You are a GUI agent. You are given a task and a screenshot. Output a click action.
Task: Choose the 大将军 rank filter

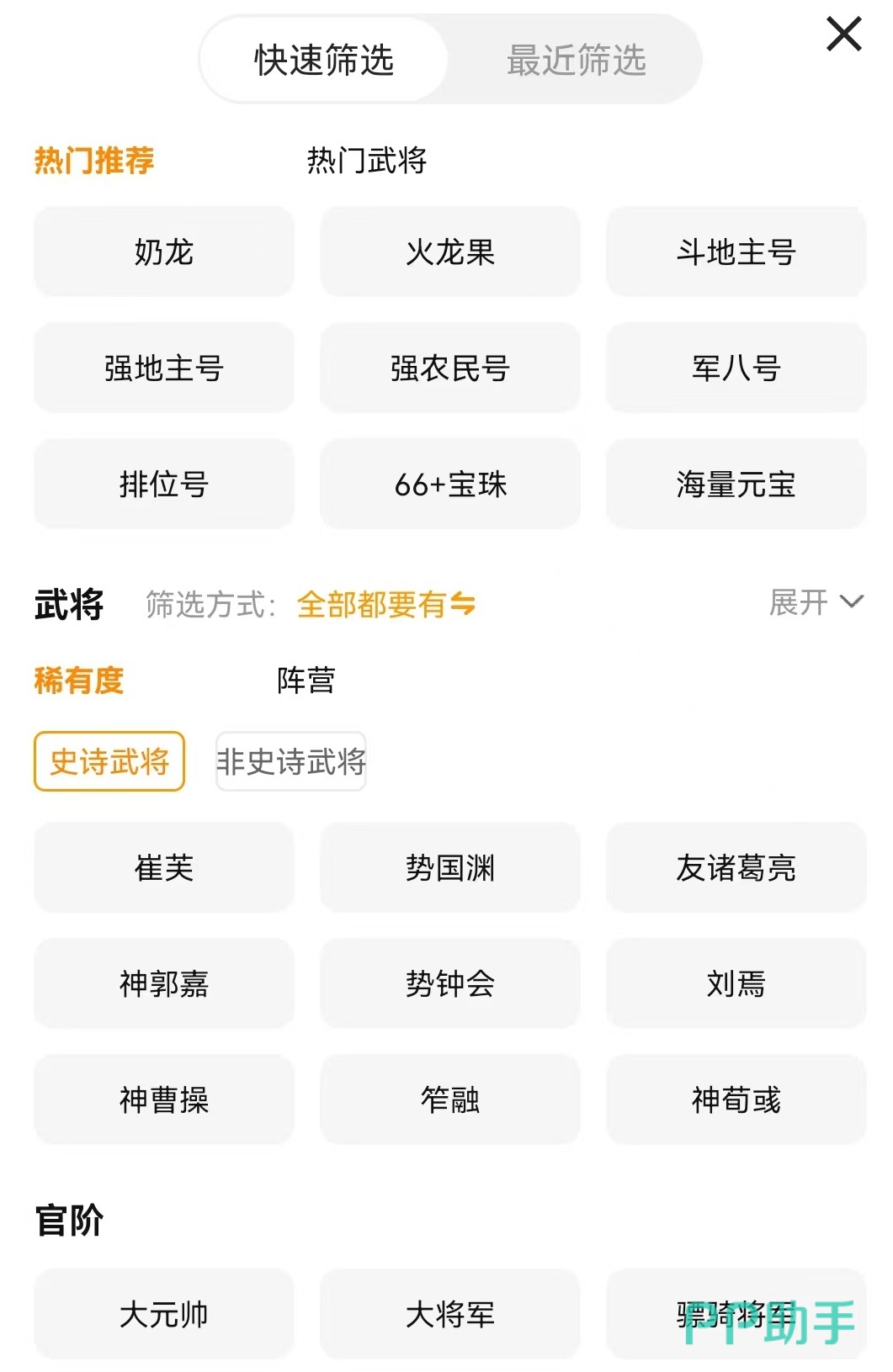(x=449, y=1314)
